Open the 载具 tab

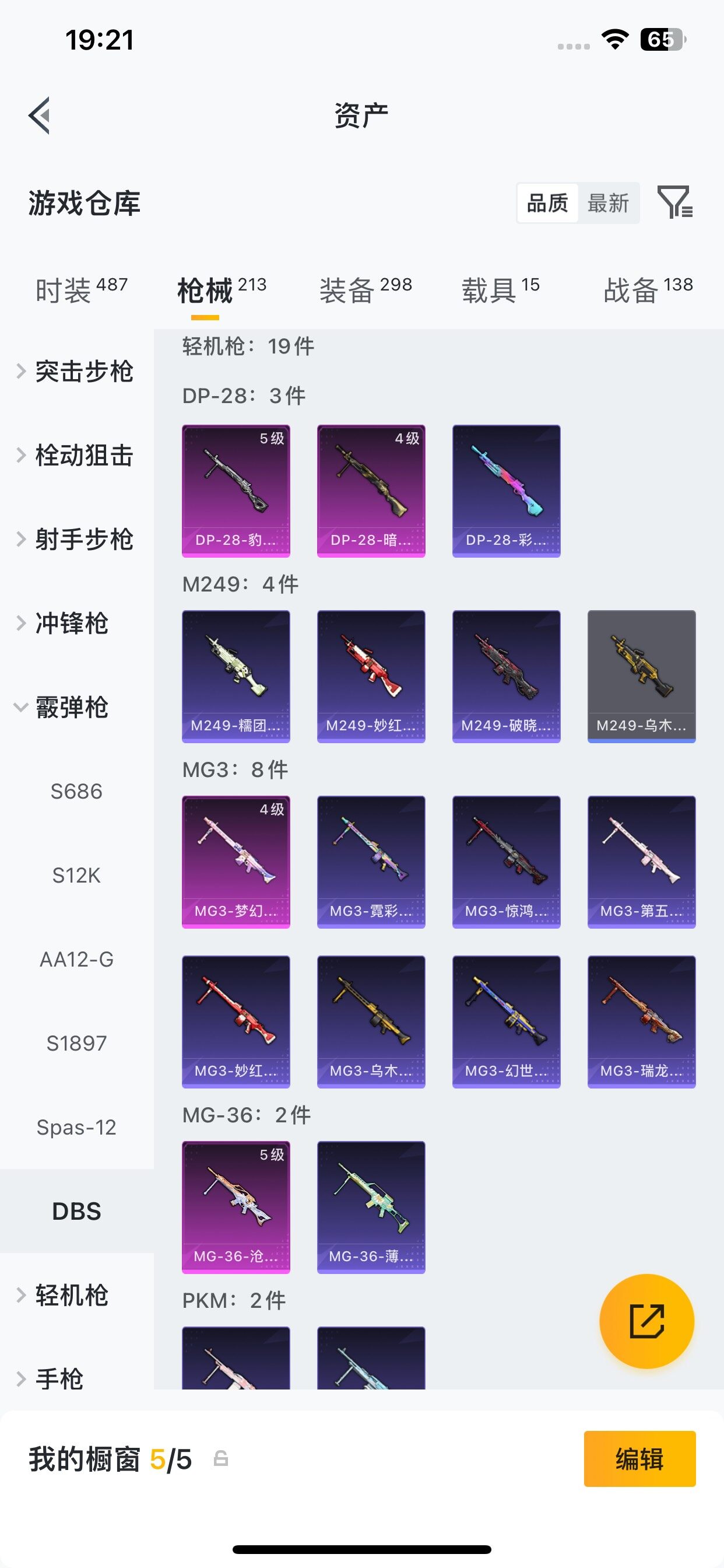[500, 290]
